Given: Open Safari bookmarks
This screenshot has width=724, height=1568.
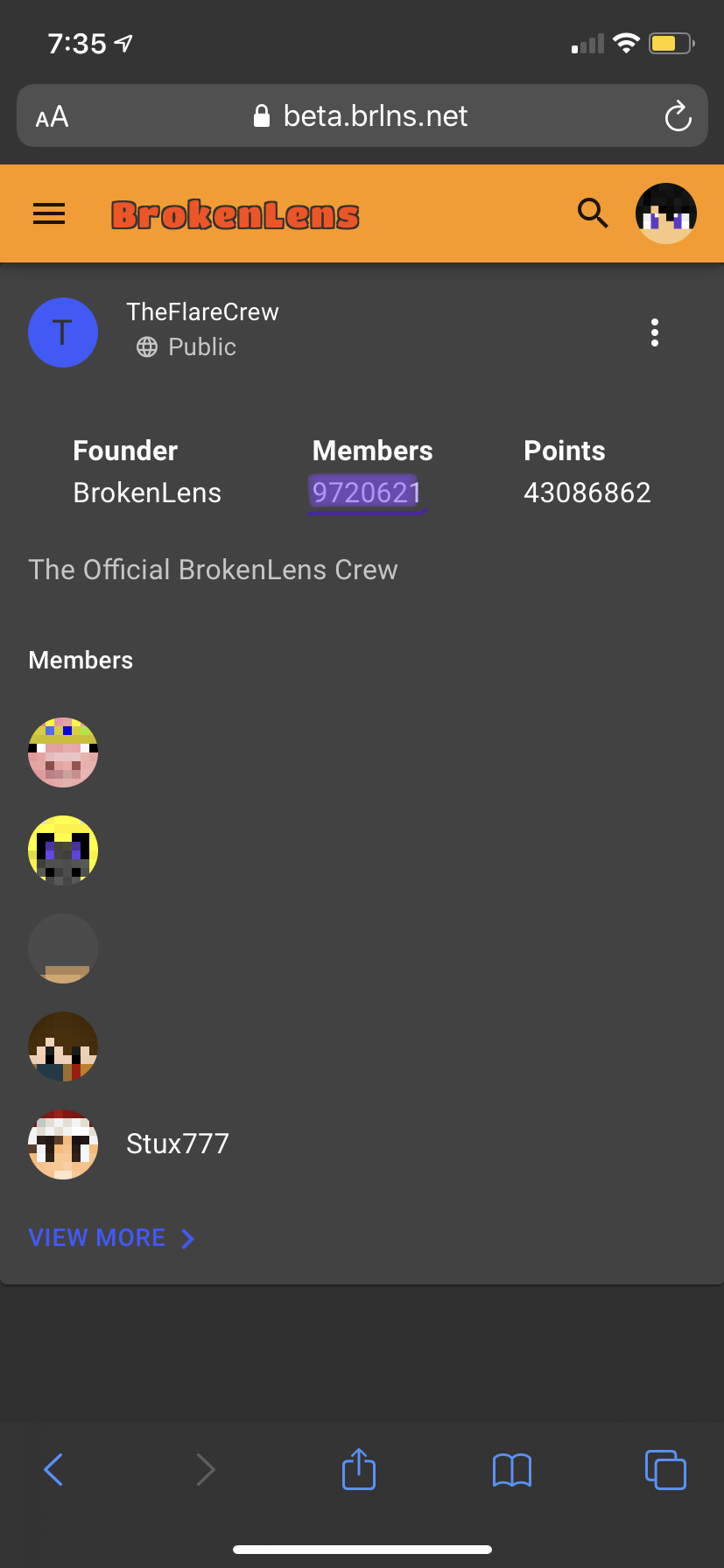Looking at the screenshot, I should (x=512, y=1470).
